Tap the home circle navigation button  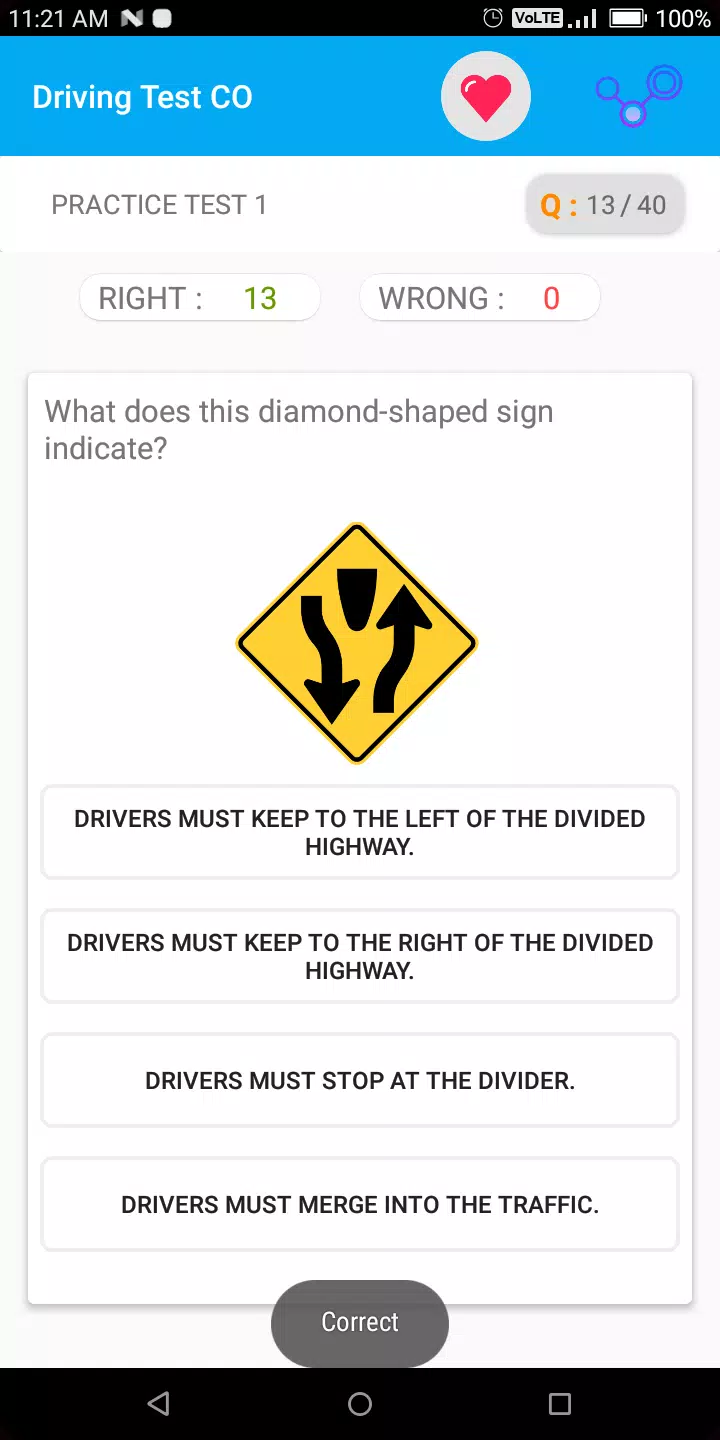click(360, 1403)
